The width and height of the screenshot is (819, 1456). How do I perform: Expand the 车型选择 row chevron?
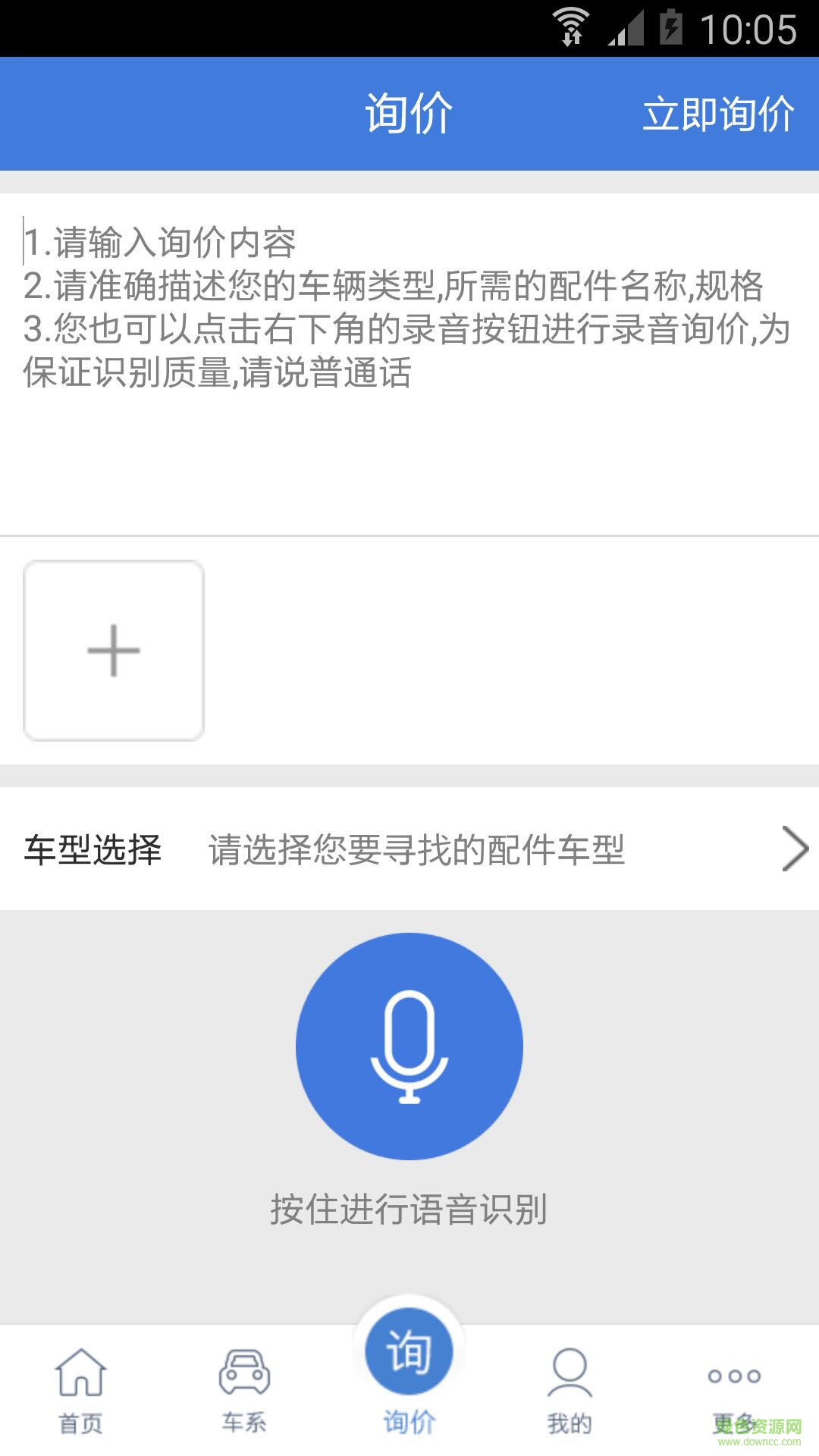tap(794, 849)
